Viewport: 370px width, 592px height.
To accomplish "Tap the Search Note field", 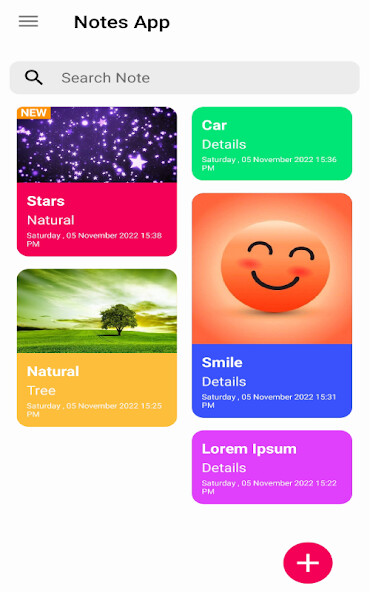I will [x=185, y=78].
